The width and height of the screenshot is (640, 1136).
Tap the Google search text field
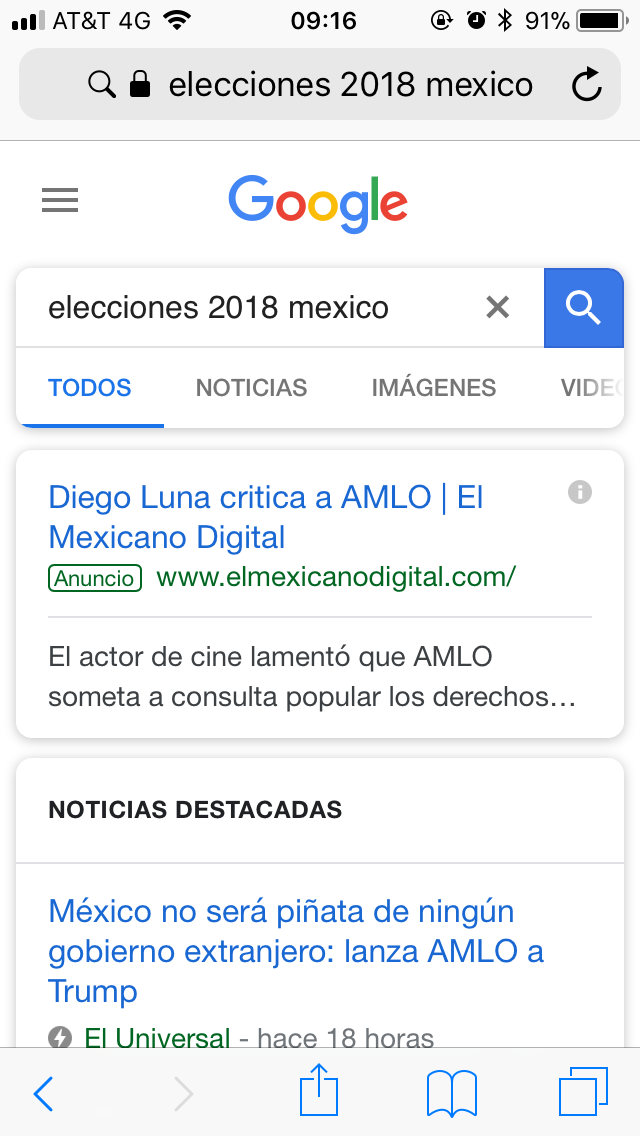coord(250,307)
